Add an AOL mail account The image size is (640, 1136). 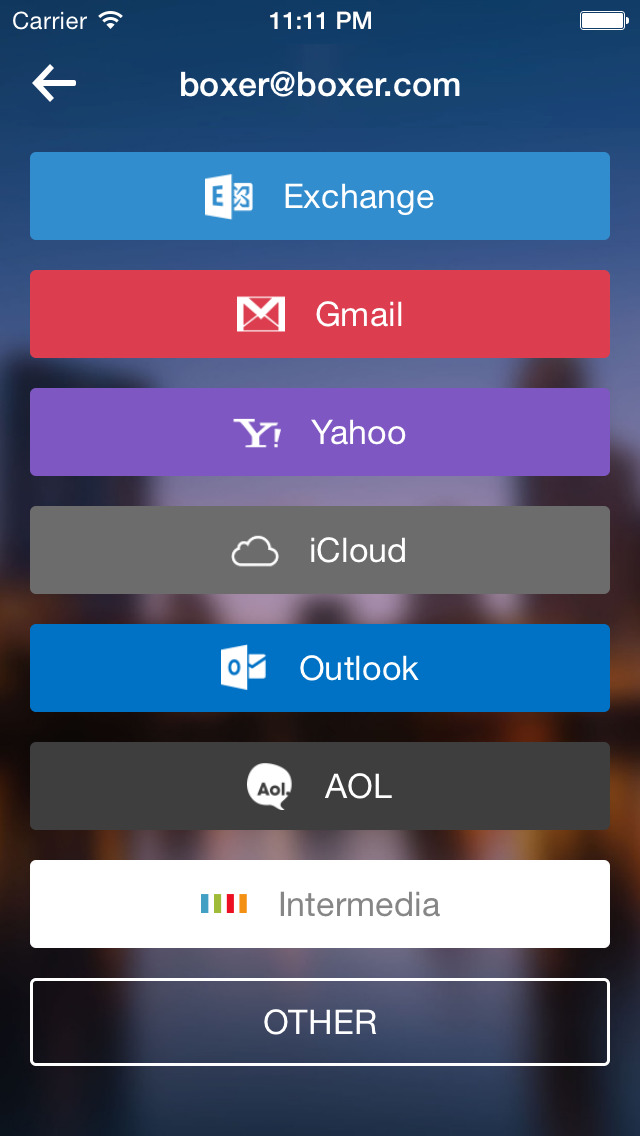pos(320,786)
